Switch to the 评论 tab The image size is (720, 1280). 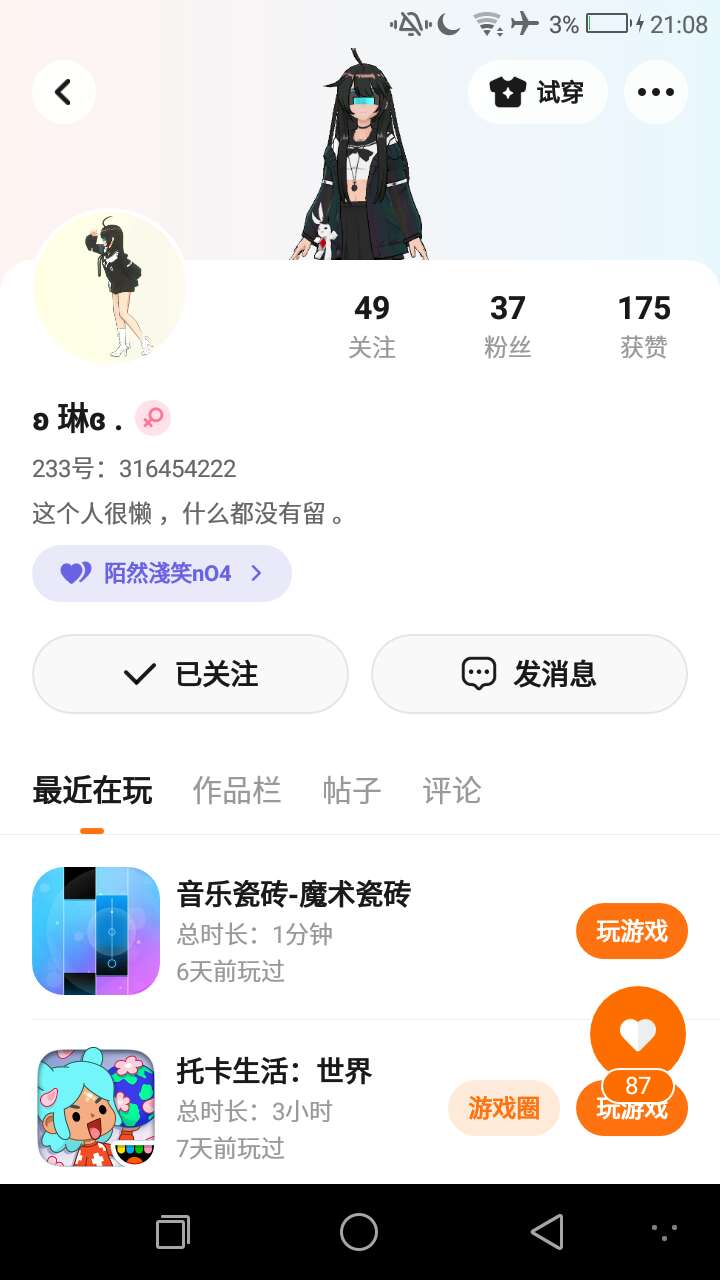(452, 790)
